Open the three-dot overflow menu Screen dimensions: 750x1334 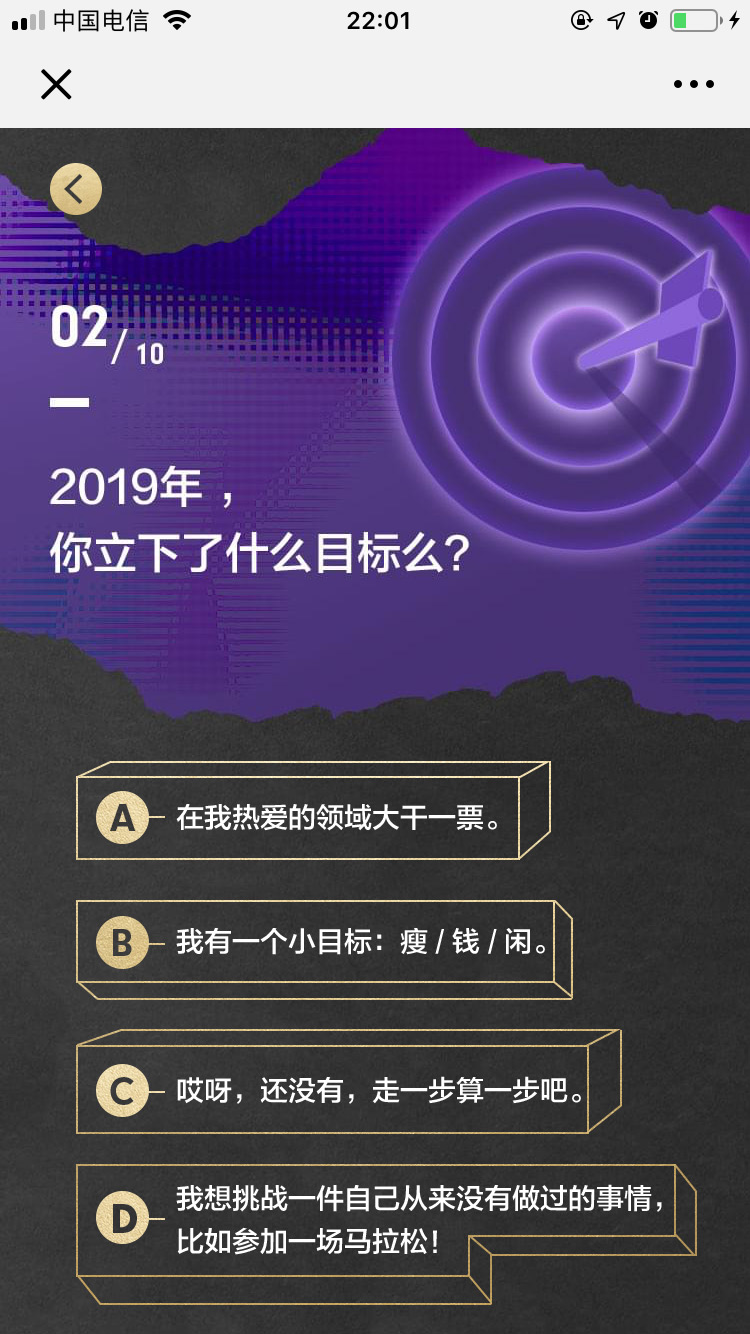pos(693,85)
